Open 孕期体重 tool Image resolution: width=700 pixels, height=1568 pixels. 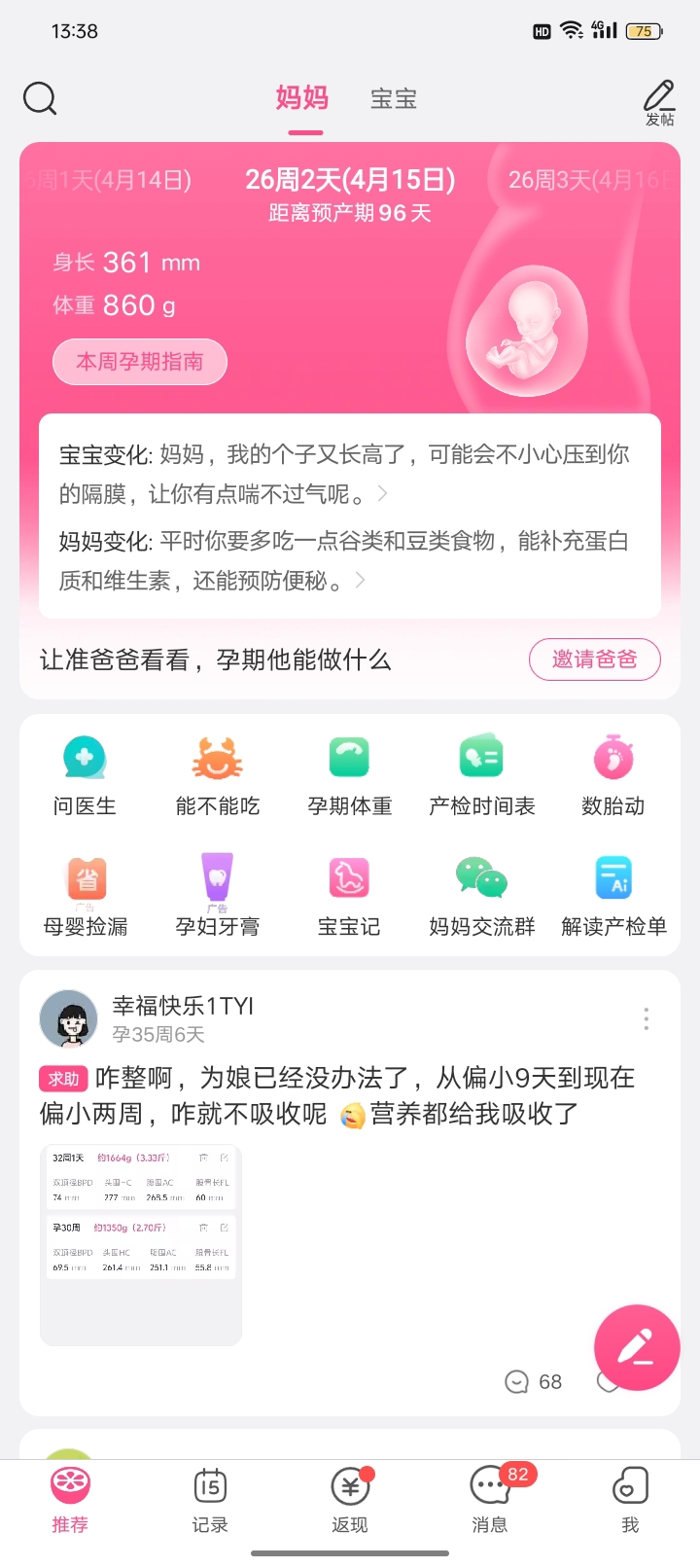350,775
